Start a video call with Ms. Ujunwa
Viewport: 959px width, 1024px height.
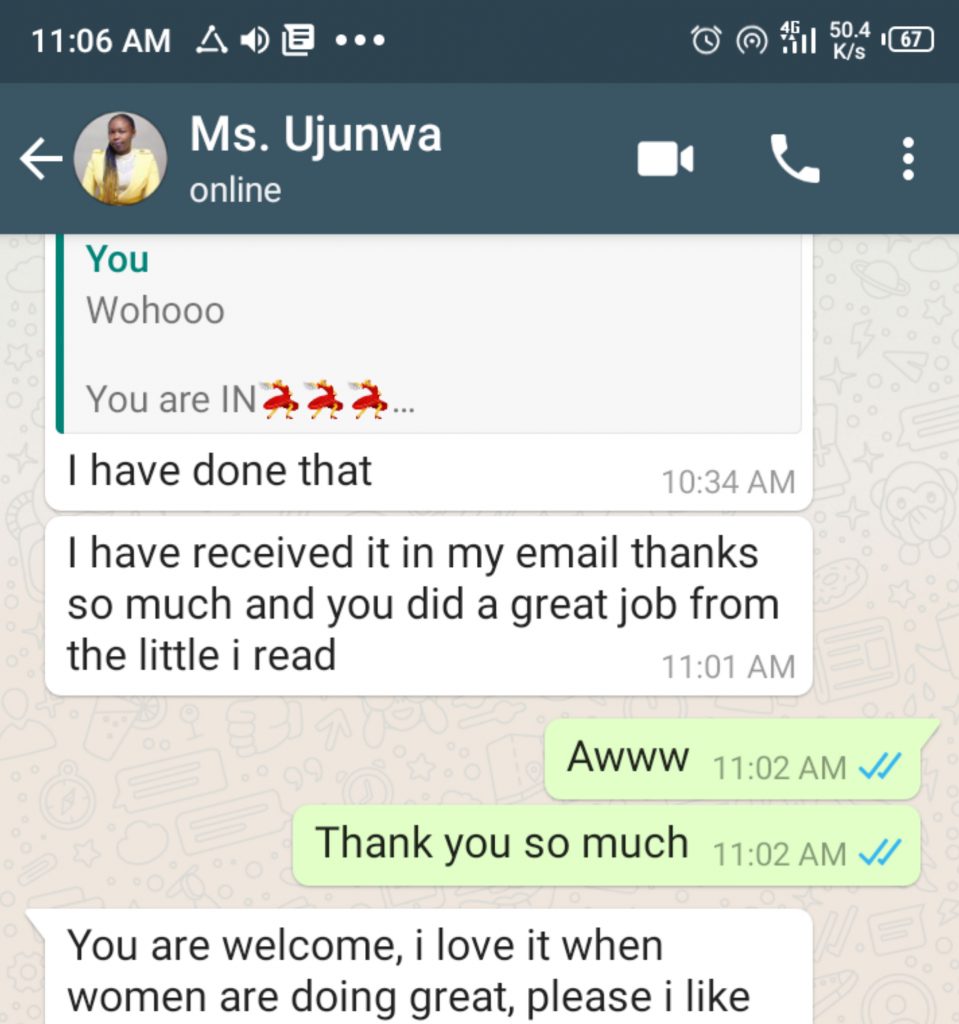665,160
